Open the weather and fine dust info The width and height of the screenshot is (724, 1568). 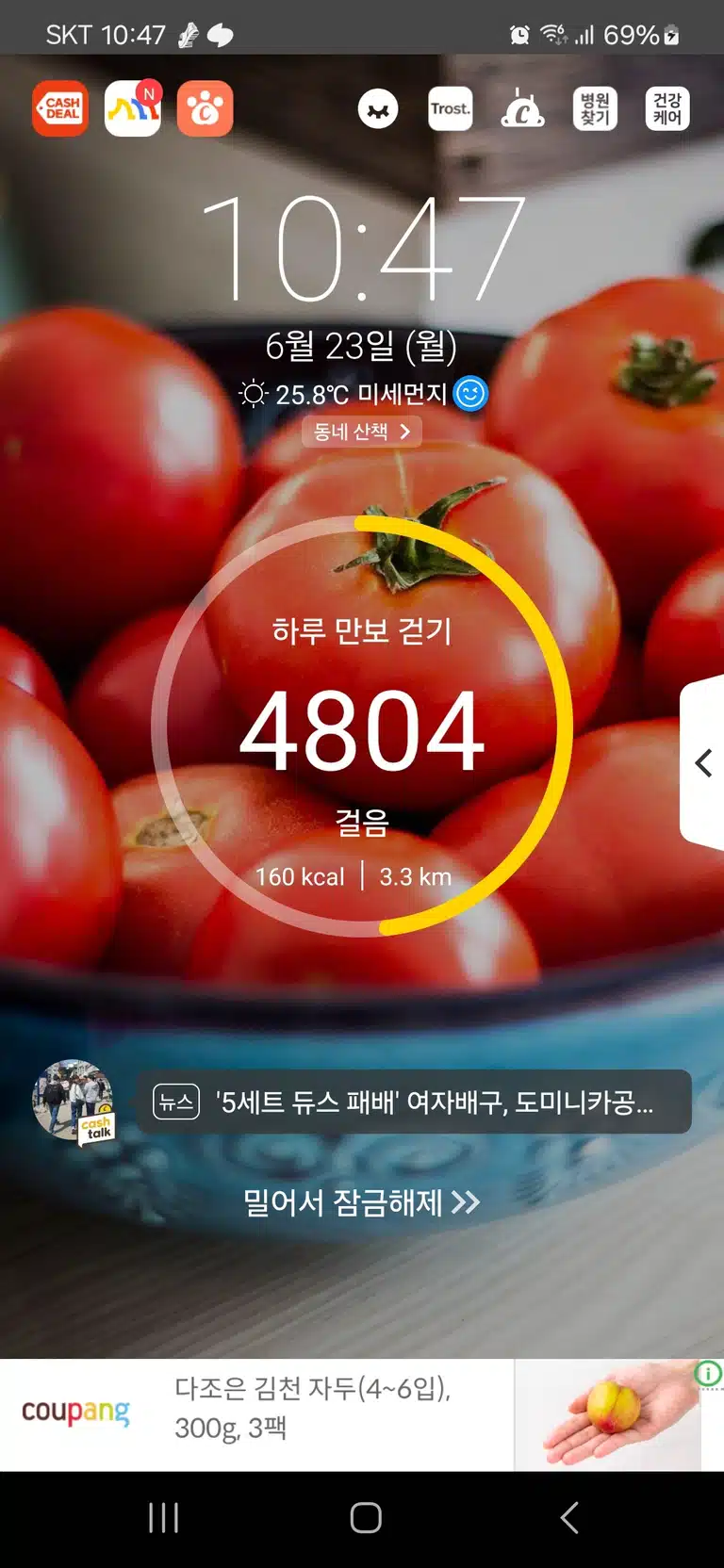point(363,393)
